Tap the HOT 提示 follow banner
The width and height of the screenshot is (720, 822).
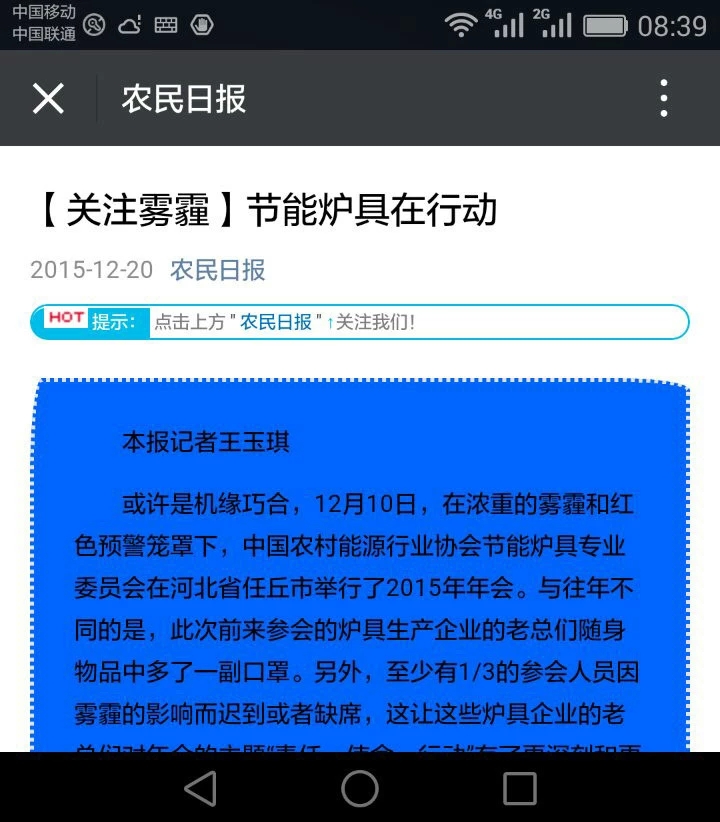click(x=359, y=322)
